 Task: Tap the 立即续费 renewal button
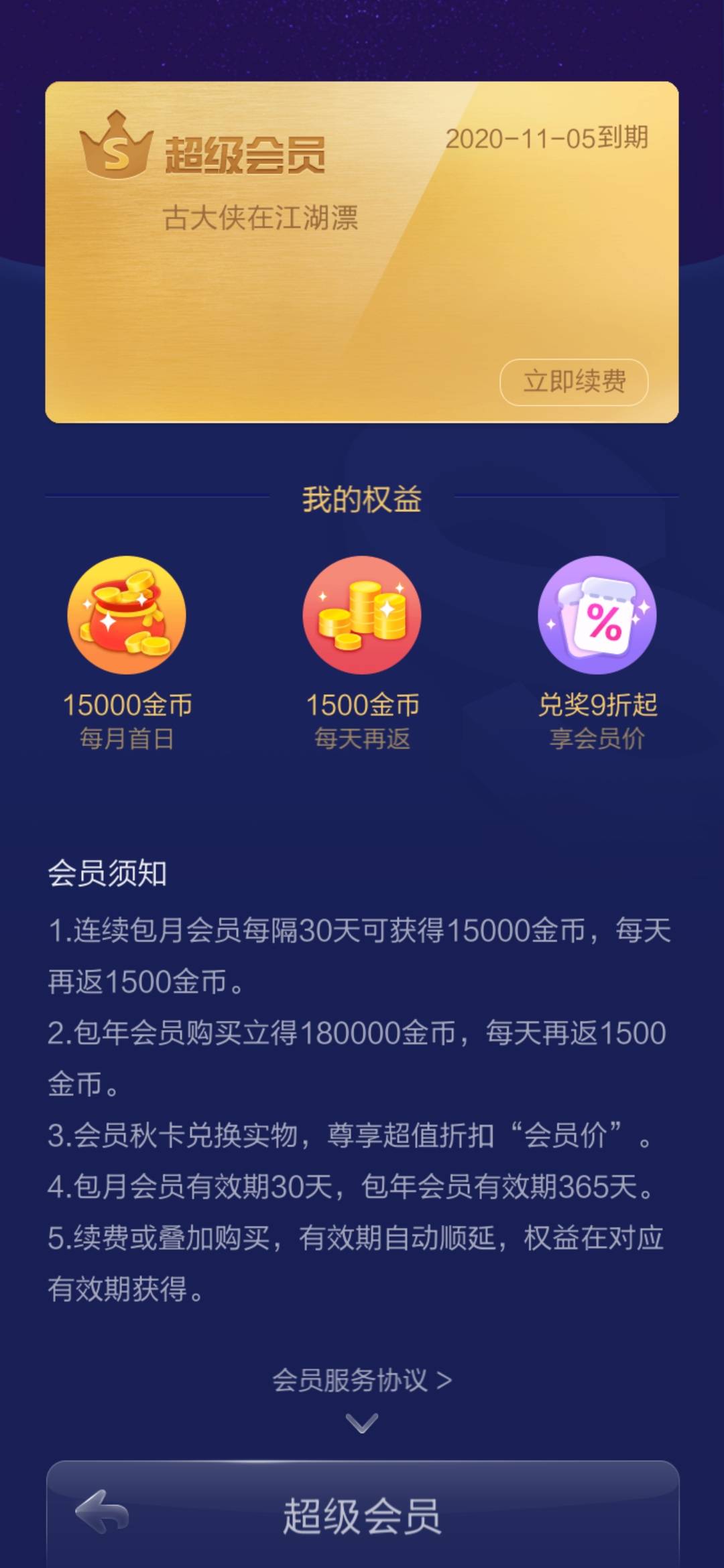point(577,381)
